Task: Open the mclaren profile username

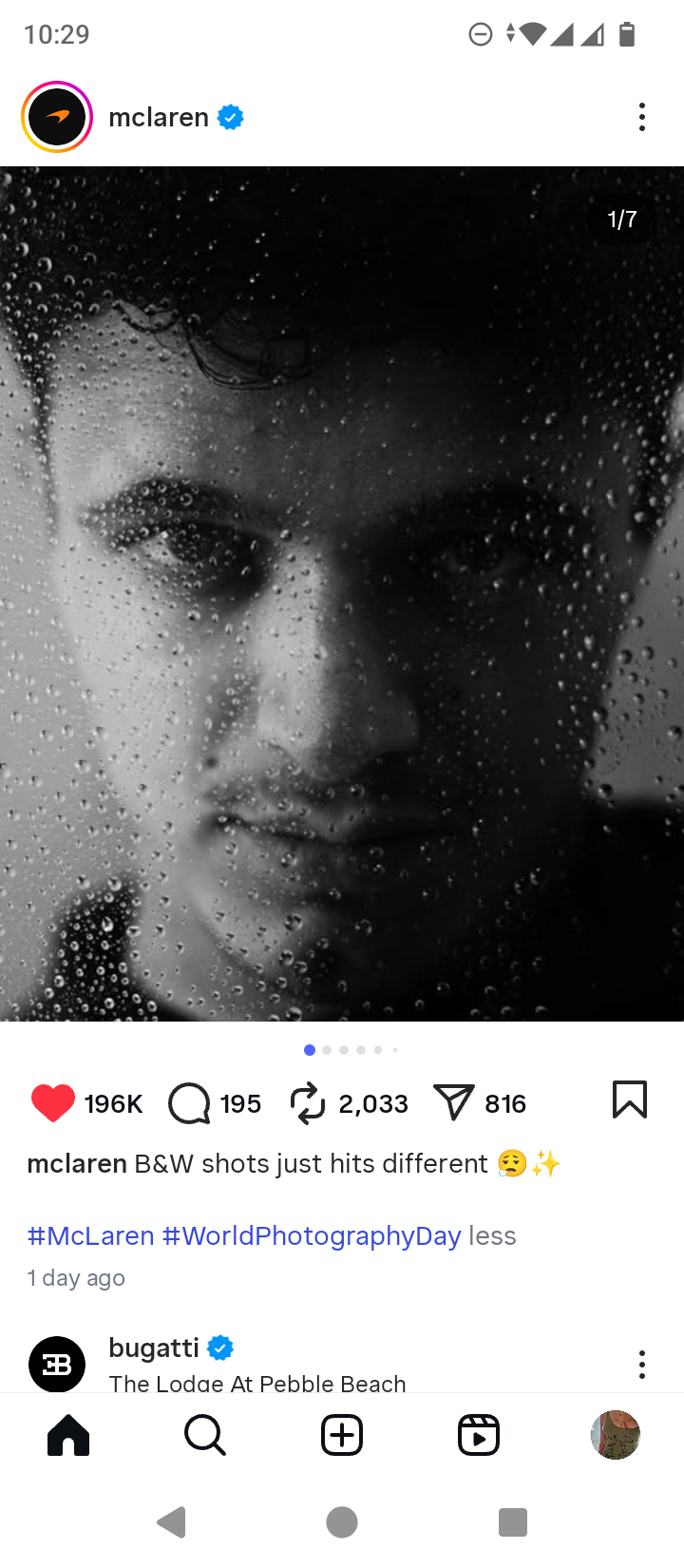Action: coord(159,117)
